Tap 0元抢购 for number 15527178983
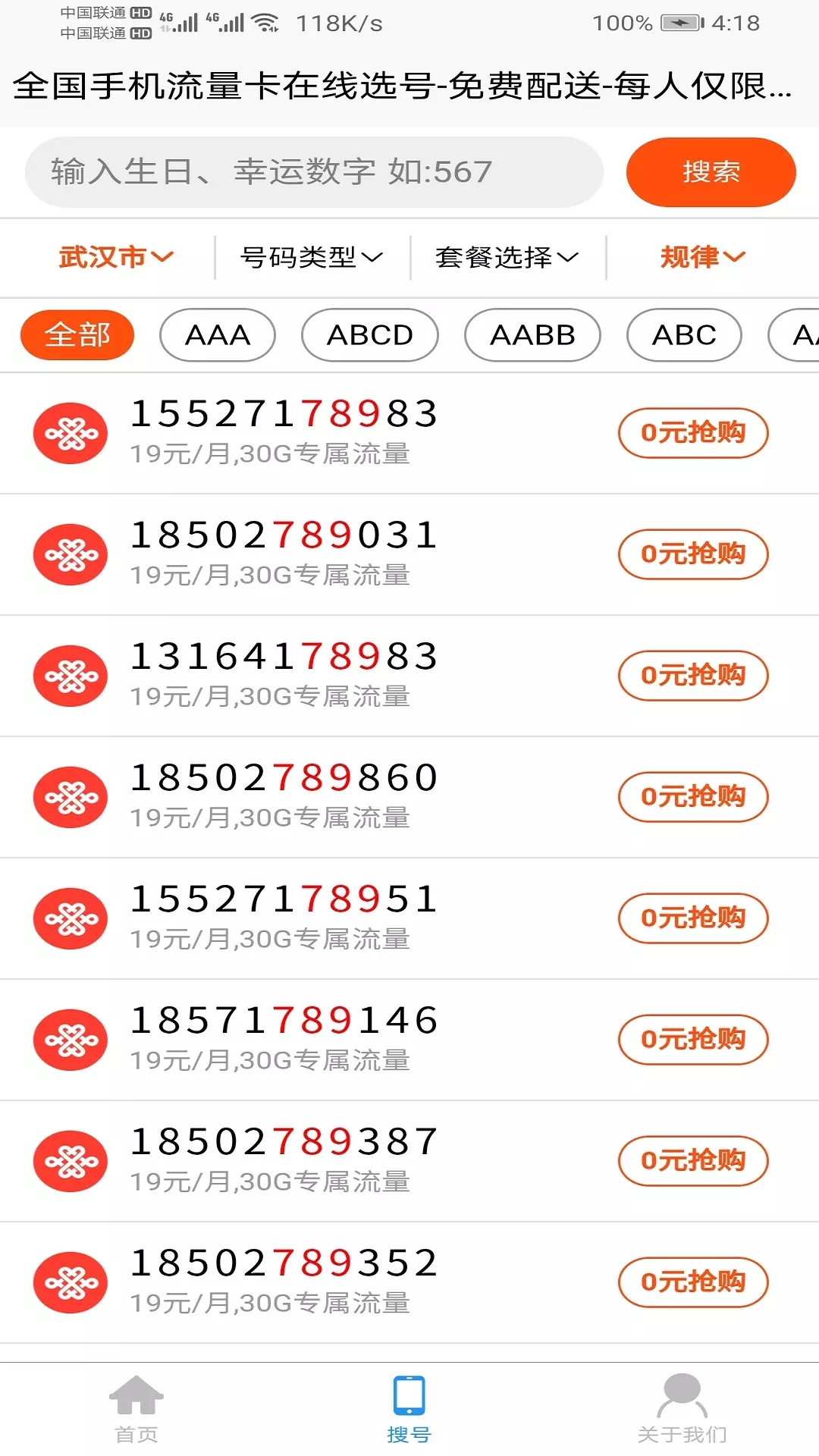This screenshot has height=1456, width=819. [x=693, y=433]
